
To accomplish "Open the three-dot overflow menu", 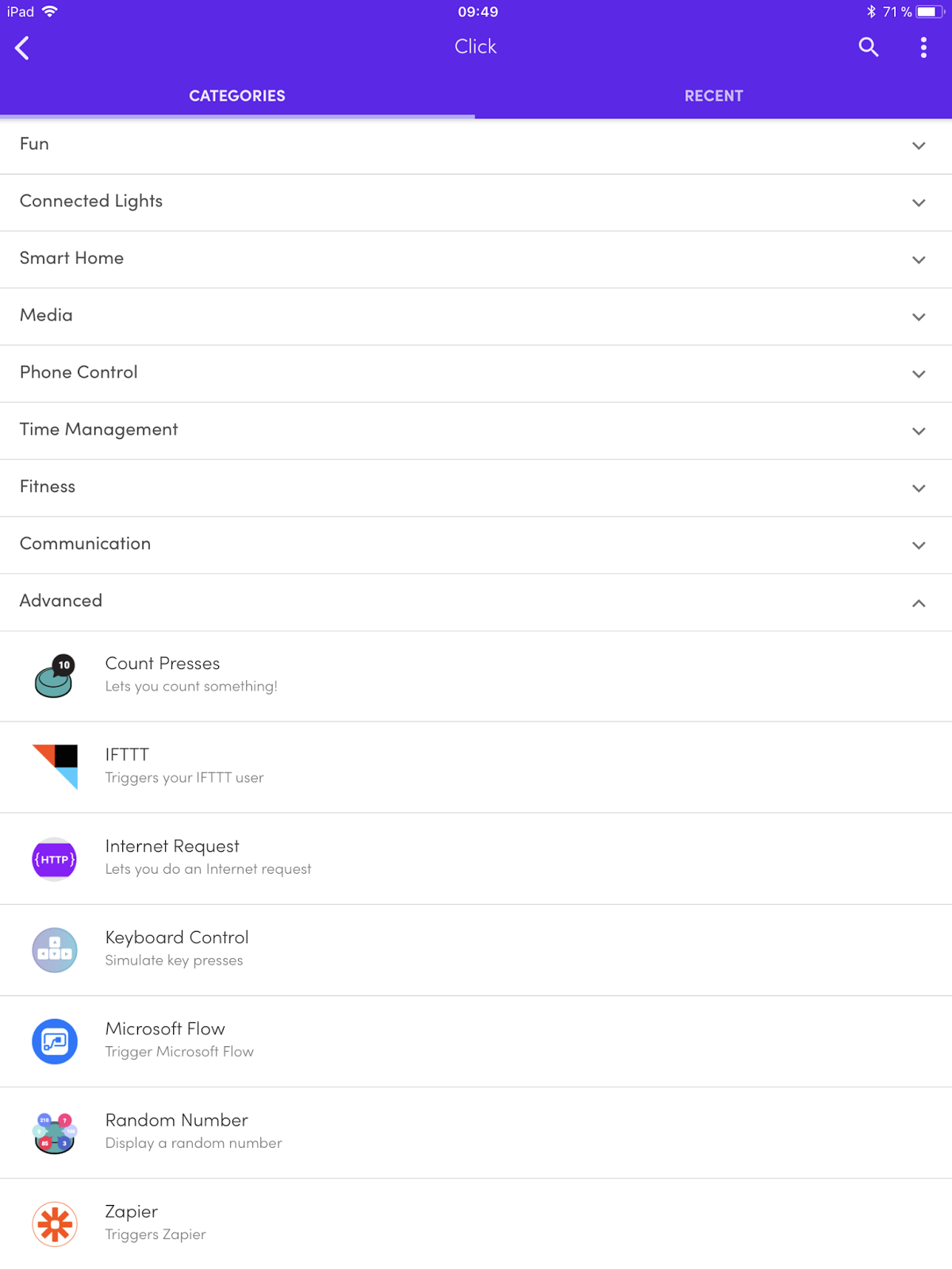I will coord(923,48).
